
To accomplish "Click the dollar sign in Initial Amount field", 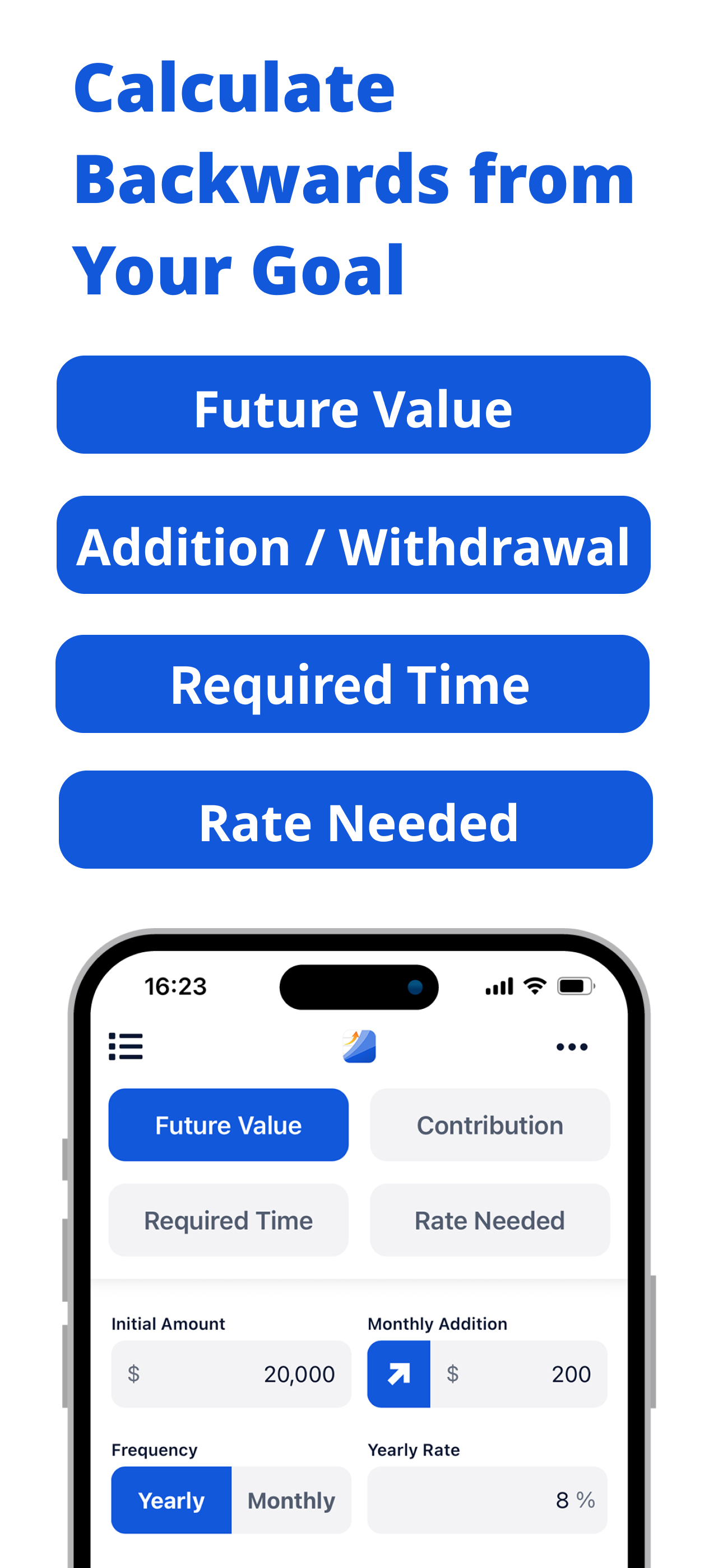I will tap(134, 1375).
